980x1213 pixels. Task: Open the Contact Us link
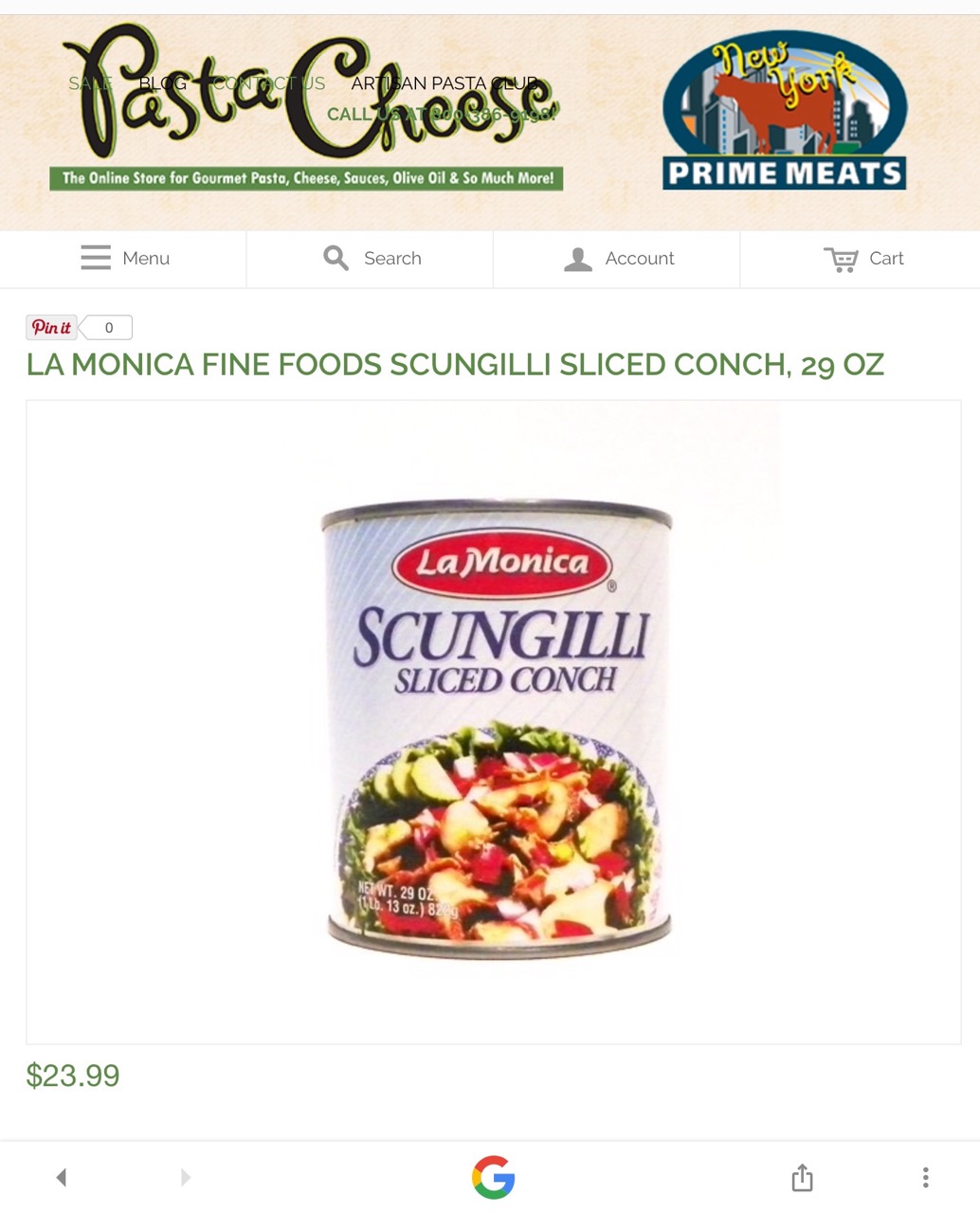point(269,83)
